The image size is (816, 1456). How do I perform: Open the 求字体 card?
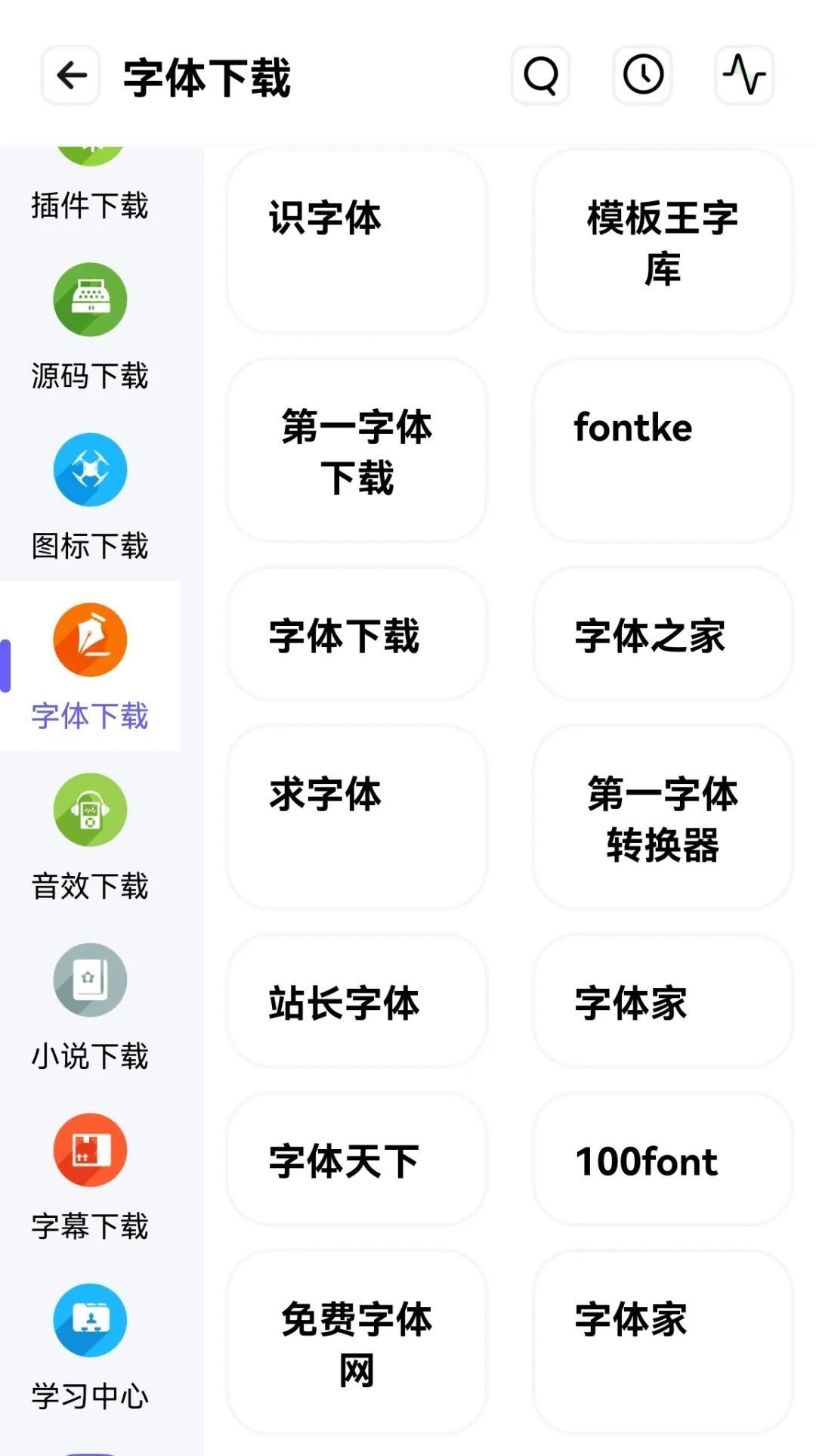(357, 816)
